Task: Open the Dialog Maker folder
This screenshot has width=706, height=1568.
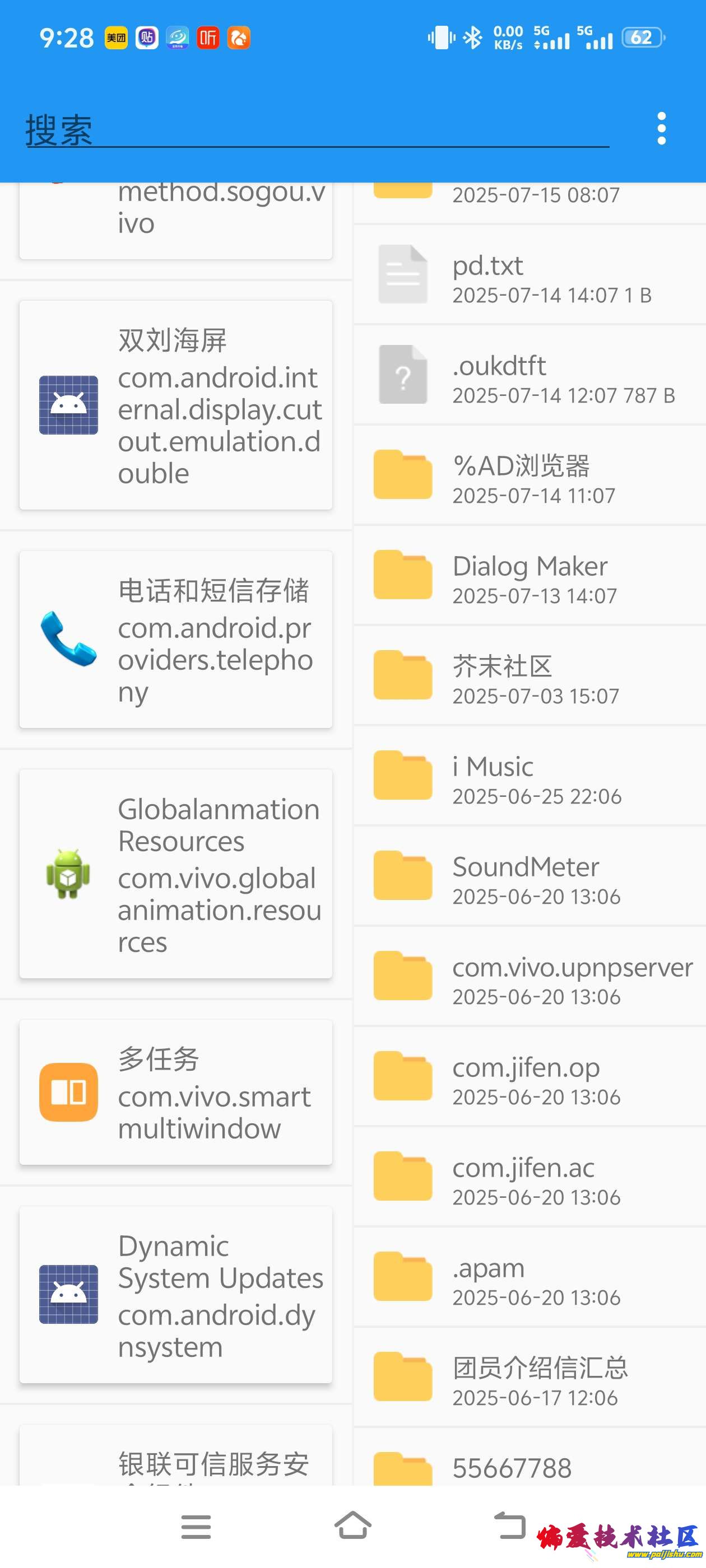Action: point(529,576)
